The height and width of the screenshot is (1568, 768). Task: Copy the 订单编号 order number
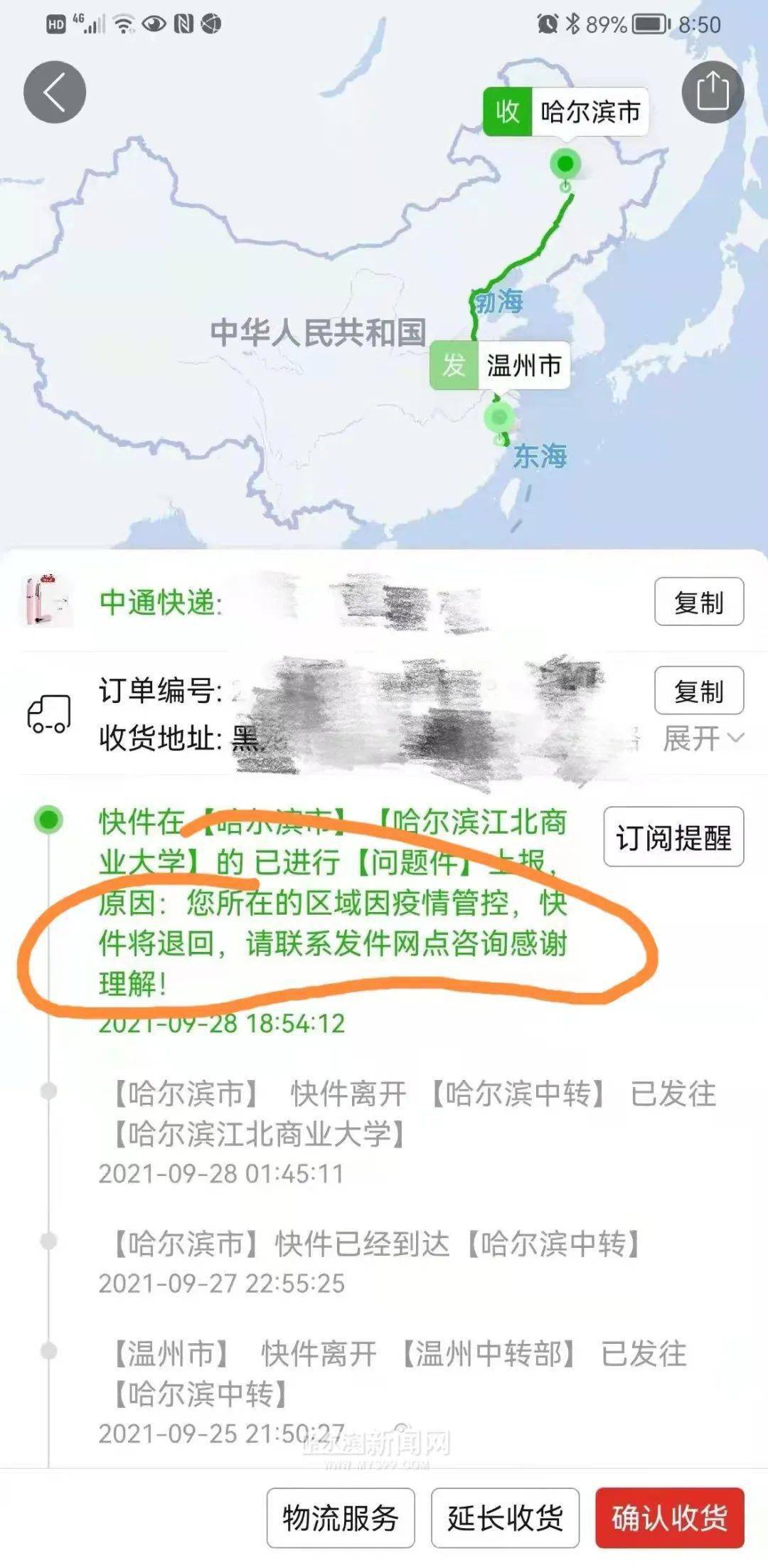(x=698, y=690)
